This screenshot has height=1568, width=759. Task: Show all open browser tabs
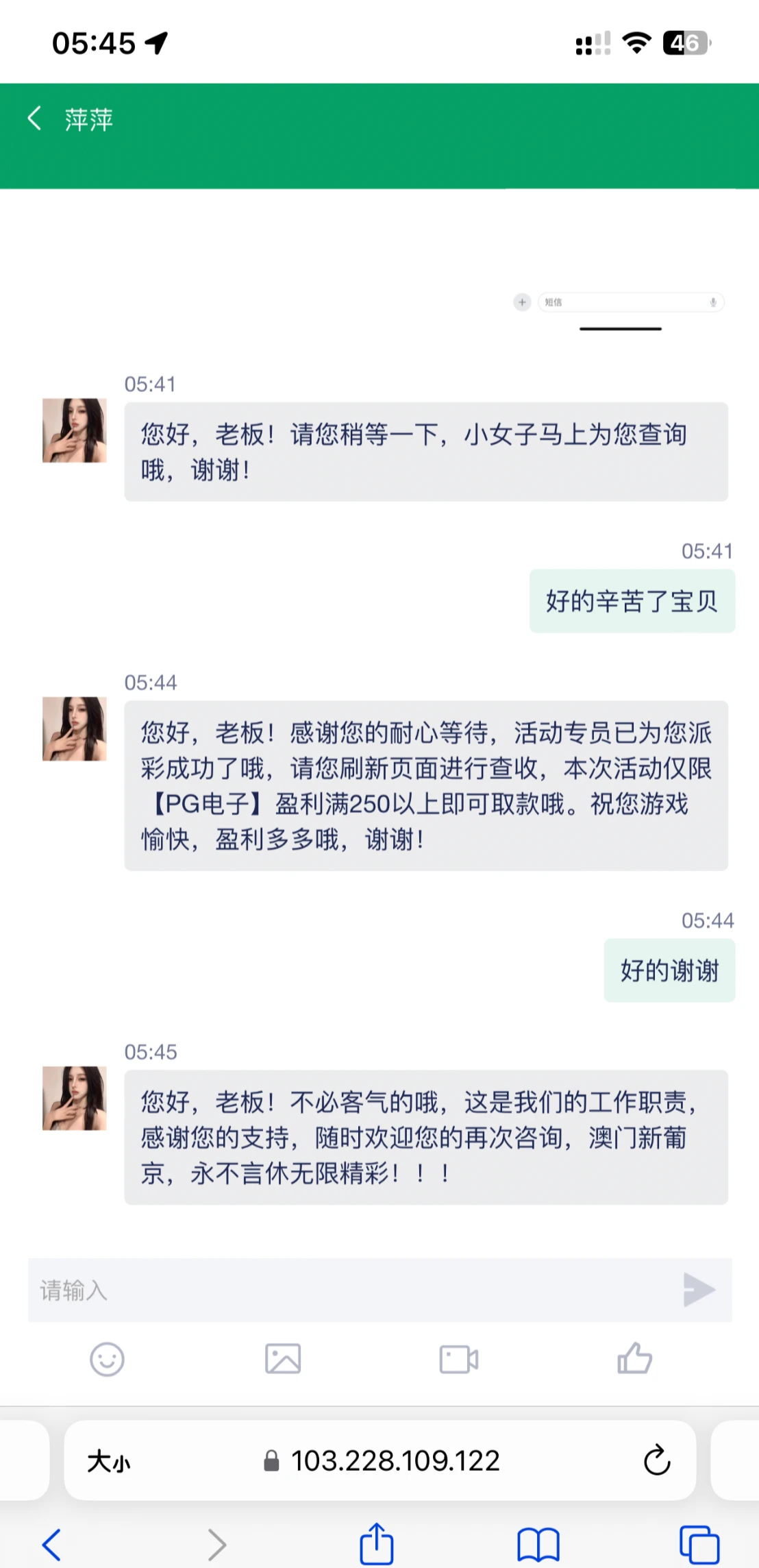pyautogui.click(x=699, y=1545)
